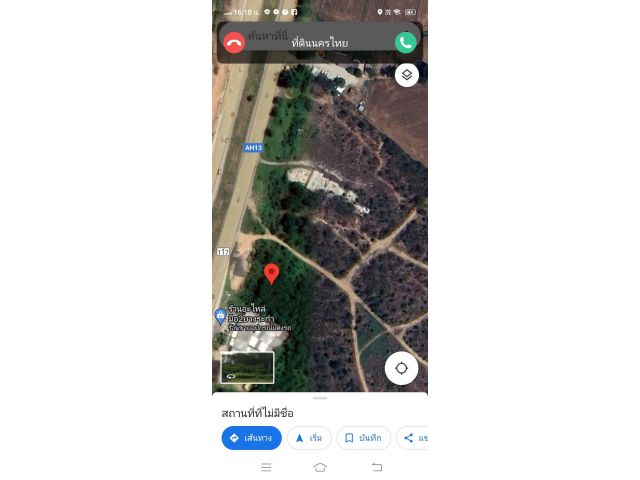Share this dropped pin location
This screenshot has height=480, width=640.
click(412, 438)
